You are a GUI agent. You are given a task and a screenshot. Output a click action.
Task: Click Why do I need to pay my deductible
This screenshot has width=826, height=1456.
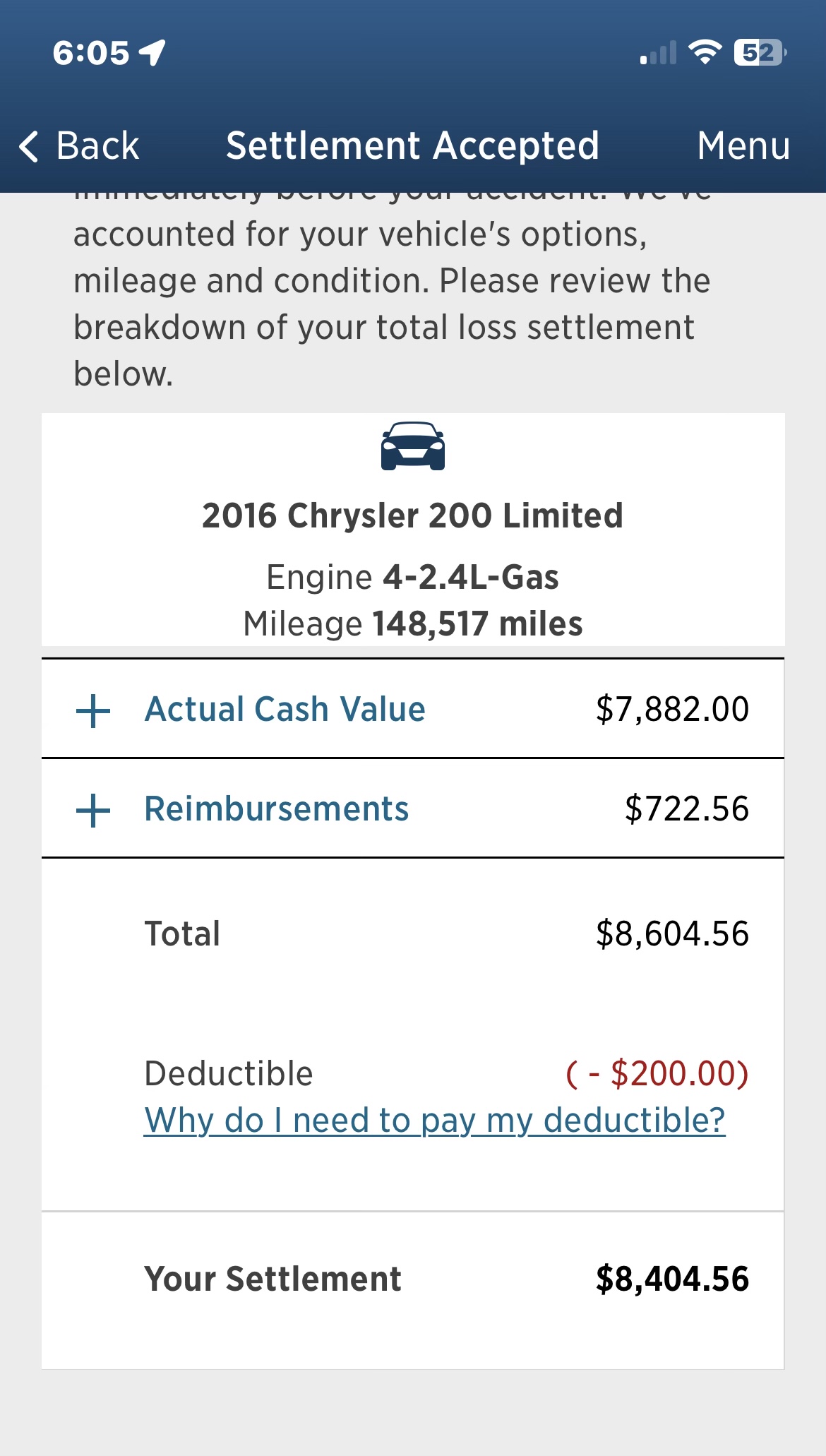click(434, 1119)
